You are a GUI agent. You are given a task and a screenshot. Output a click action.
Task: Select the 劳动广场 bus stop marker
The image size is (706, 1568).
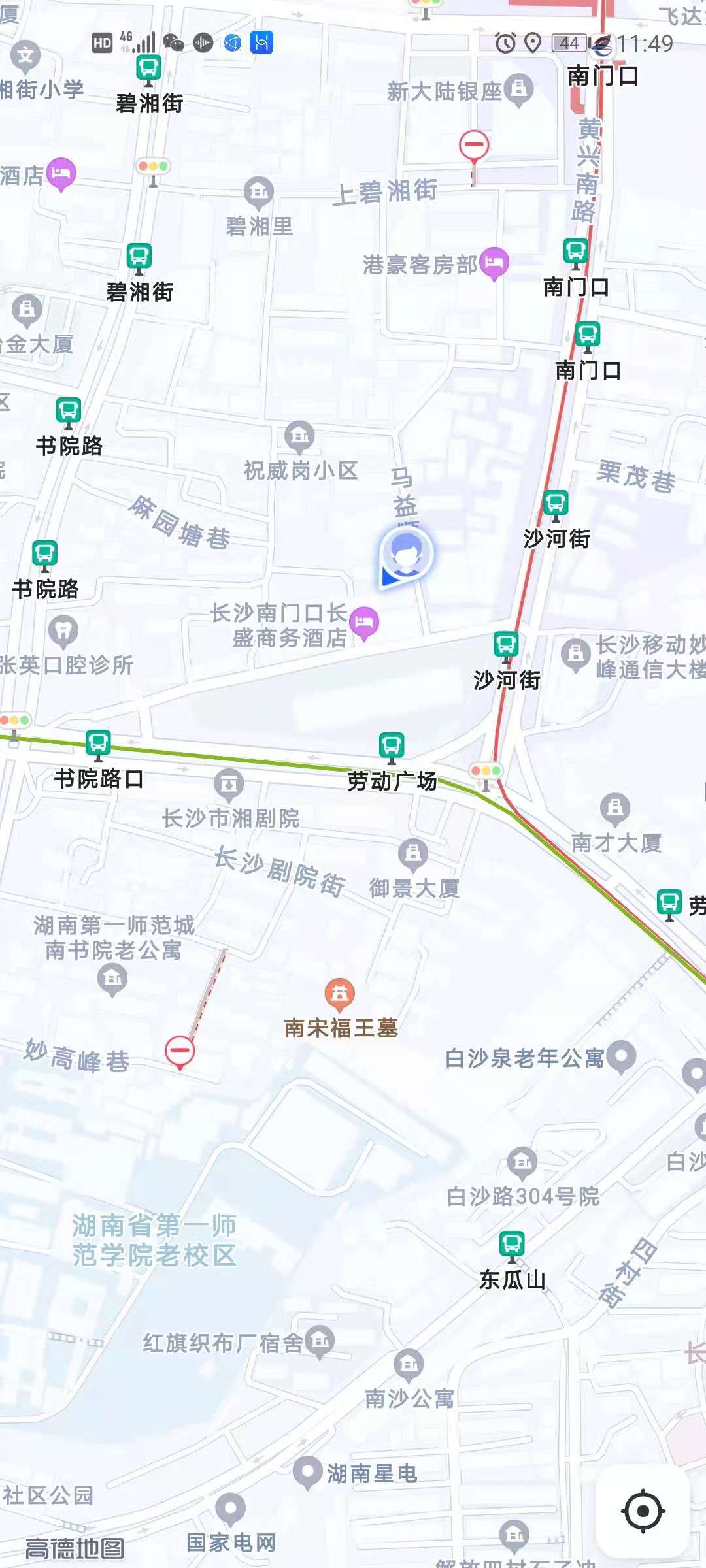pos(392,747)
